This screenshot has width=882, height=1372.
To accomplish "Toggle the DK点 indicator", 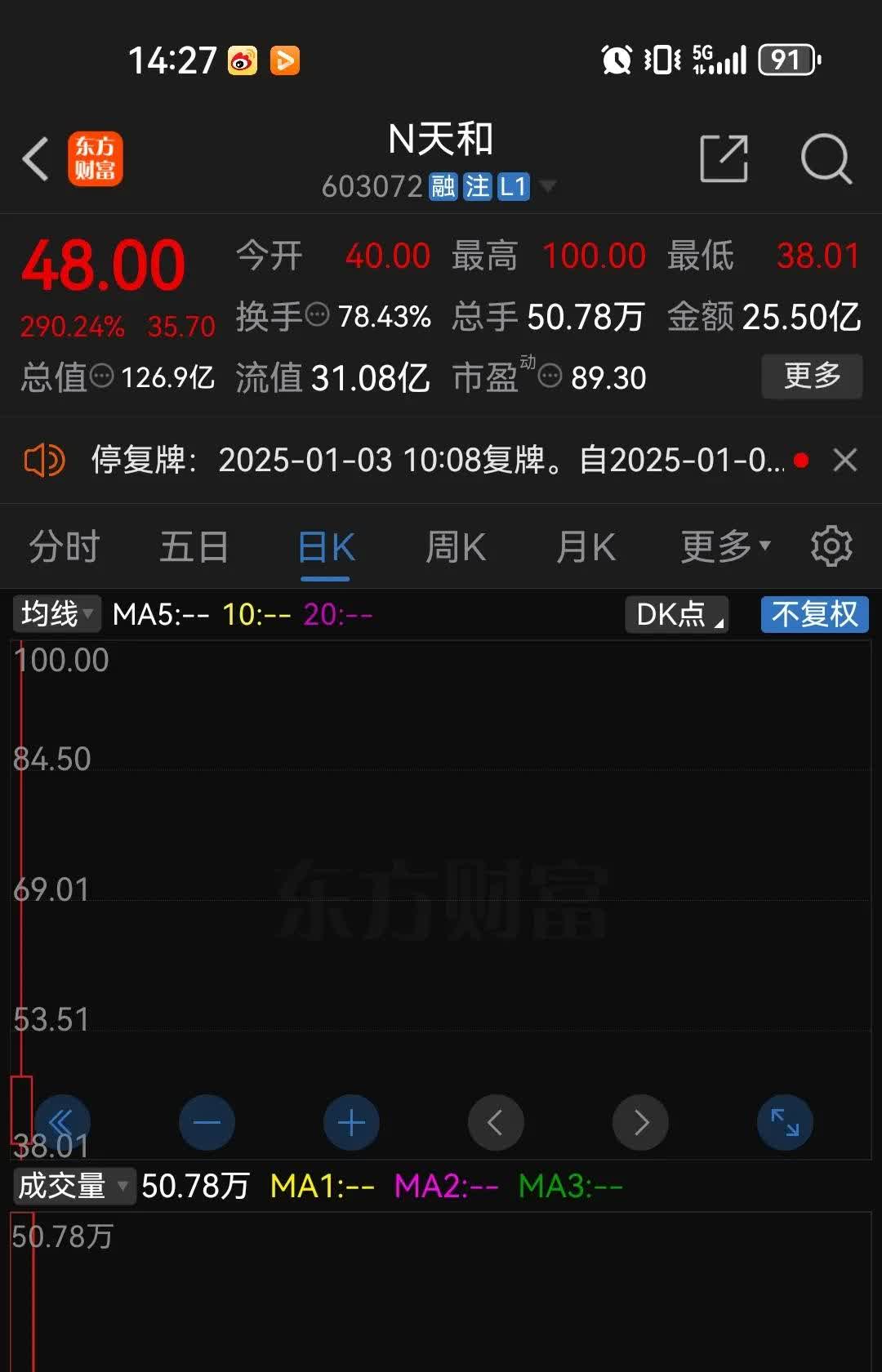I will coord(675,614).
